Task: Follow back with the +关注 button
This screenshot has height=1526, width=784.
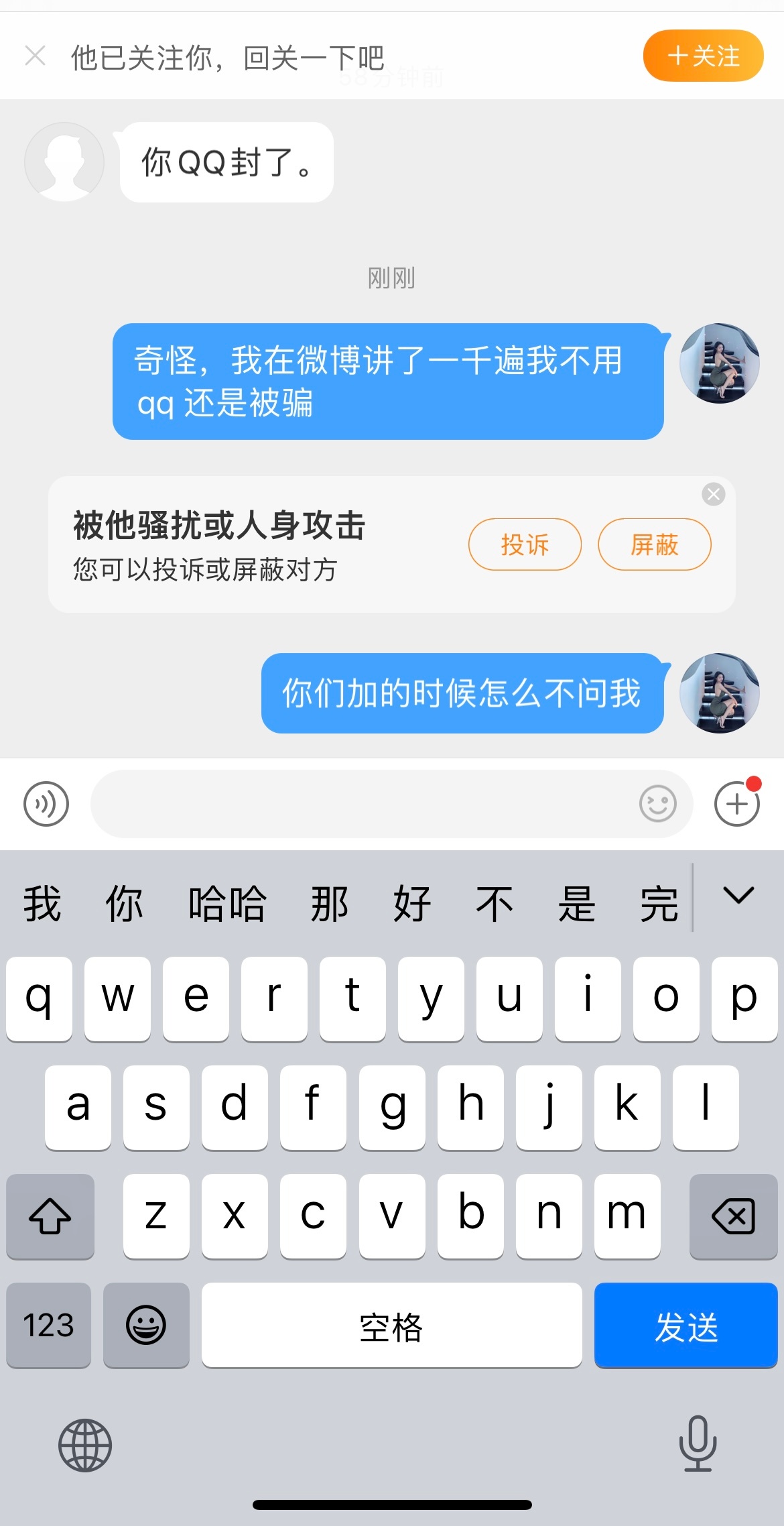Action: [x=703, y=56]
